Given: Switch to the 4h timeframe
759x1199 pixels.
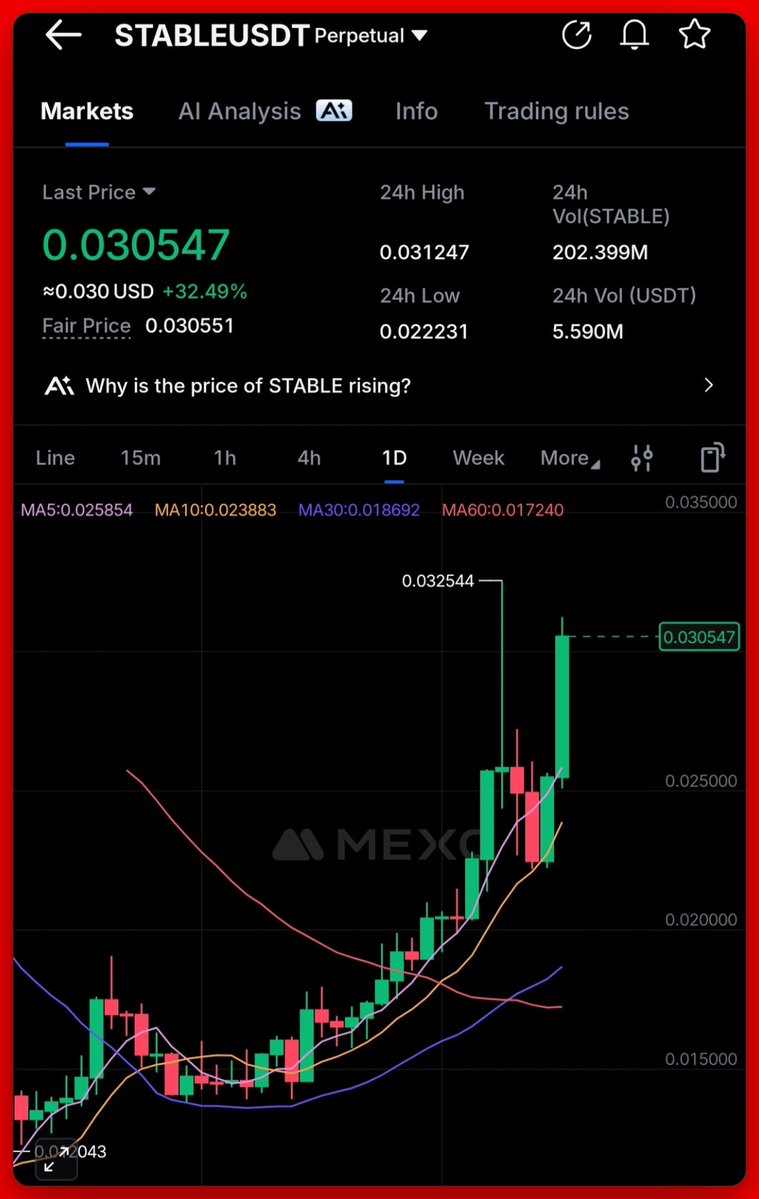Looking at the screenshot, I should [x=309, y=458].
